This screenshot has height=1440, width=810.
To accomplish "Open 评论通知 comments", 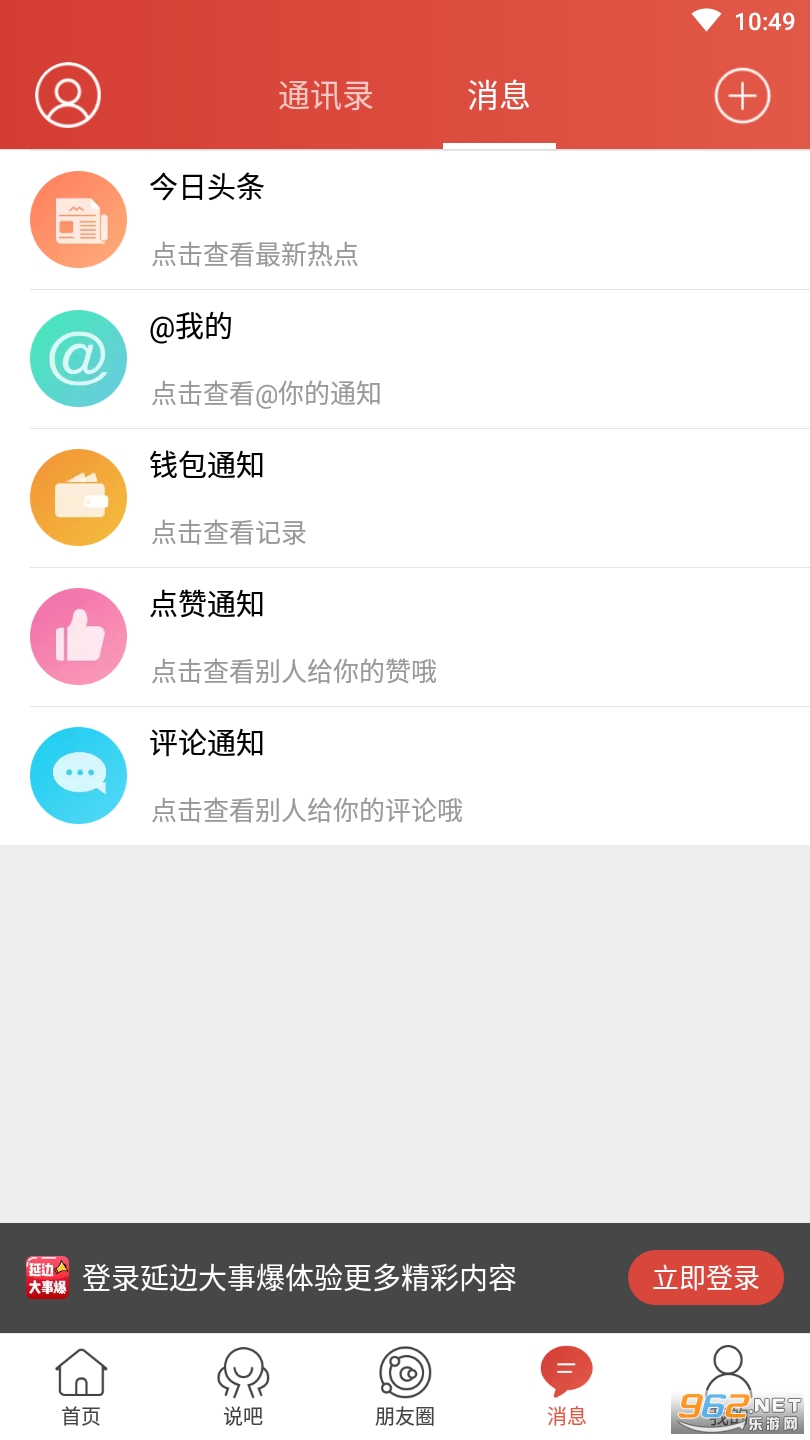I will pyautogui.click(x=405, y=776).
